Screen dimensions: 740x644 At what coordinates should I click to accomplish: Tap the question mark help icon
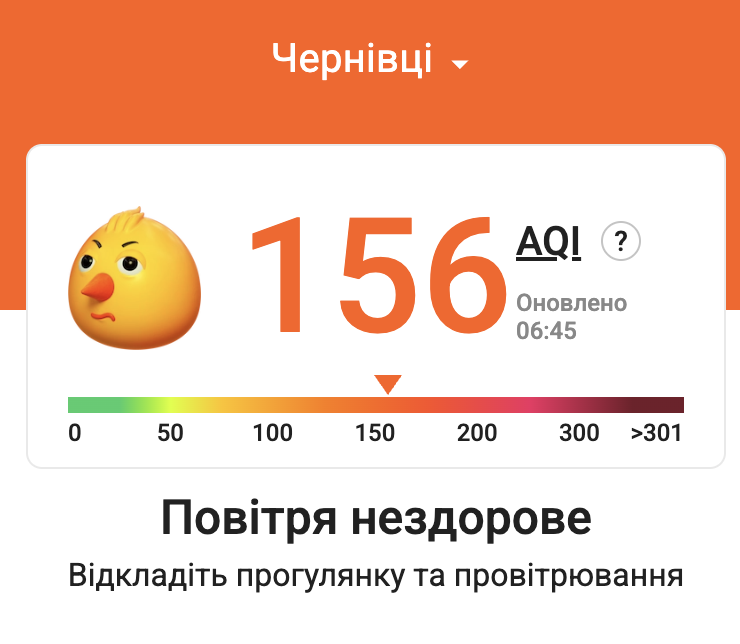tap(620, 241)
